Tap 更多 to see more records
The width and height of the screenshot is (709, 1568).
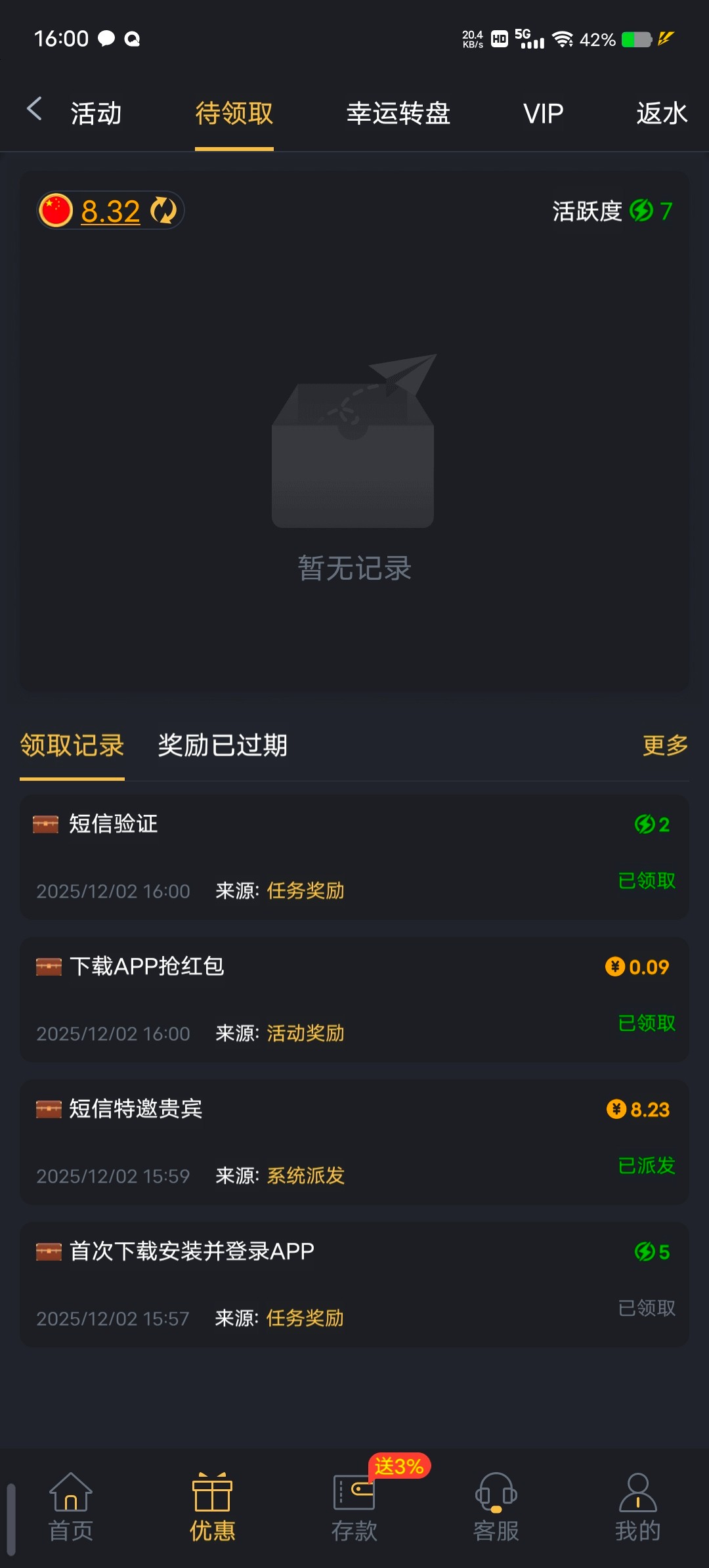pyautogui.click(x=664, y=746)
